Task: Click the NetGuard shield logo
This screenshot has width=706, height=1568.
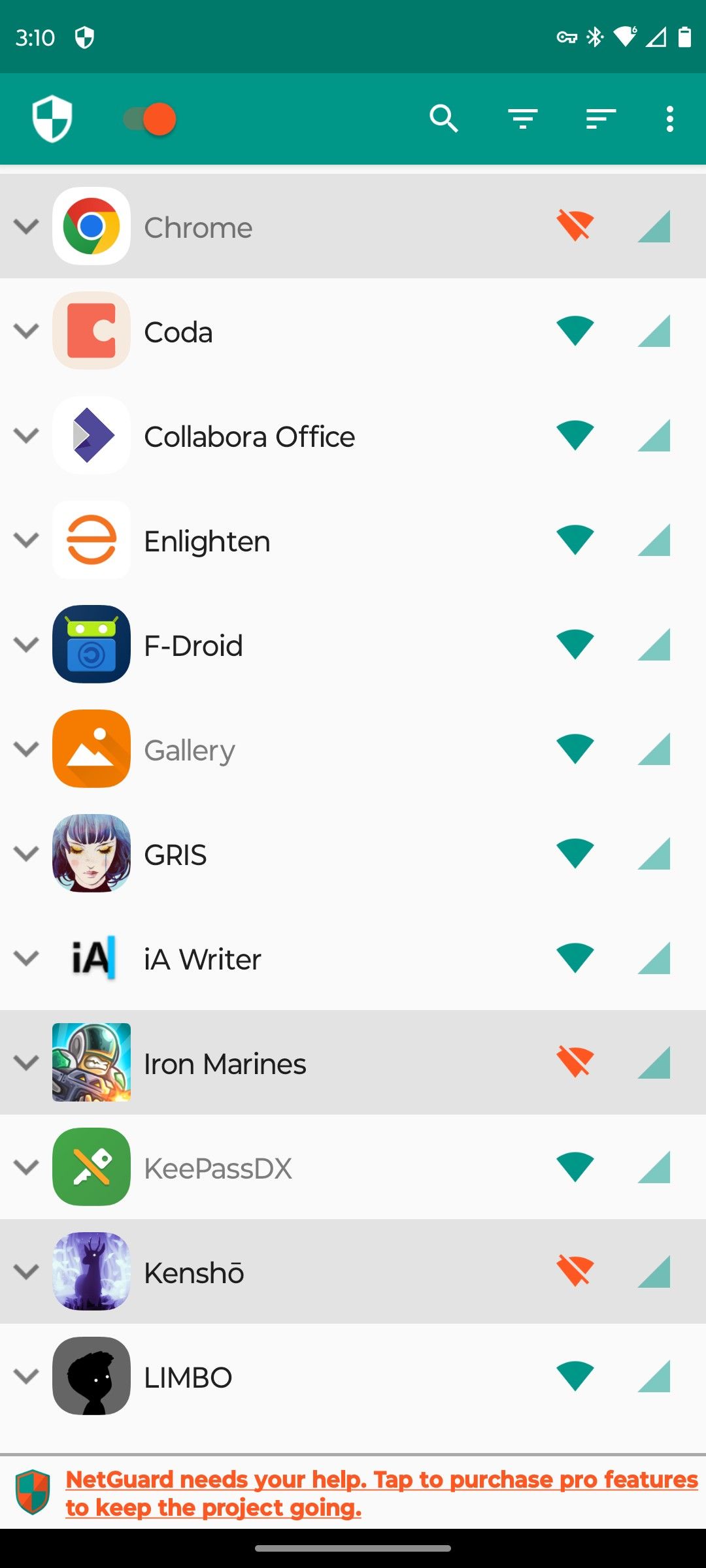Action: (x=52, y=118)
